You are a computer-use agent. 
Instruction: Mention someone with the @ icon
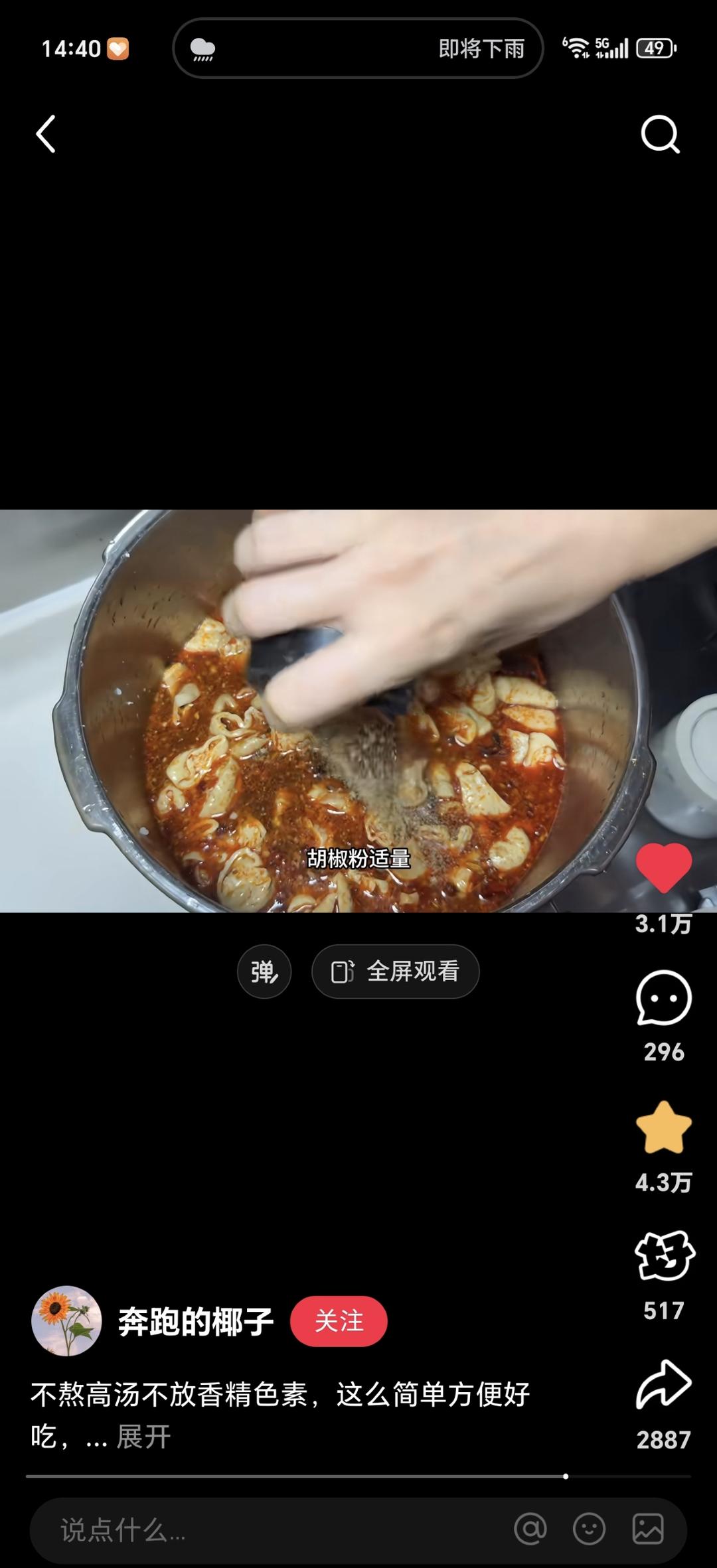[530, 1529]
